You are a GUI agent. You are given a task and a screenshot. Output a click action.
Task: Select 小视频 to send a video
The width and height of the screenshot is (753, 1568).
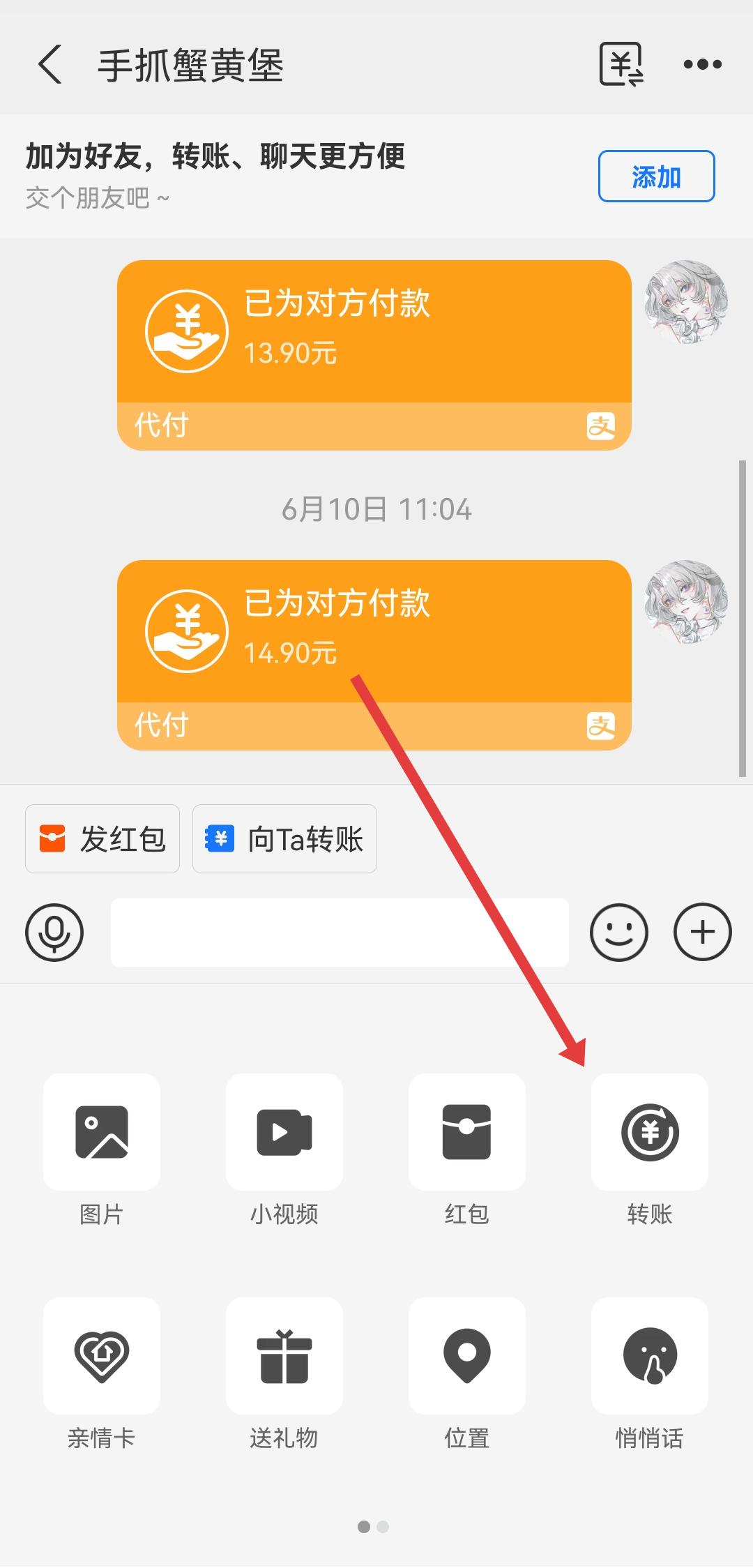click(284, 1132)
